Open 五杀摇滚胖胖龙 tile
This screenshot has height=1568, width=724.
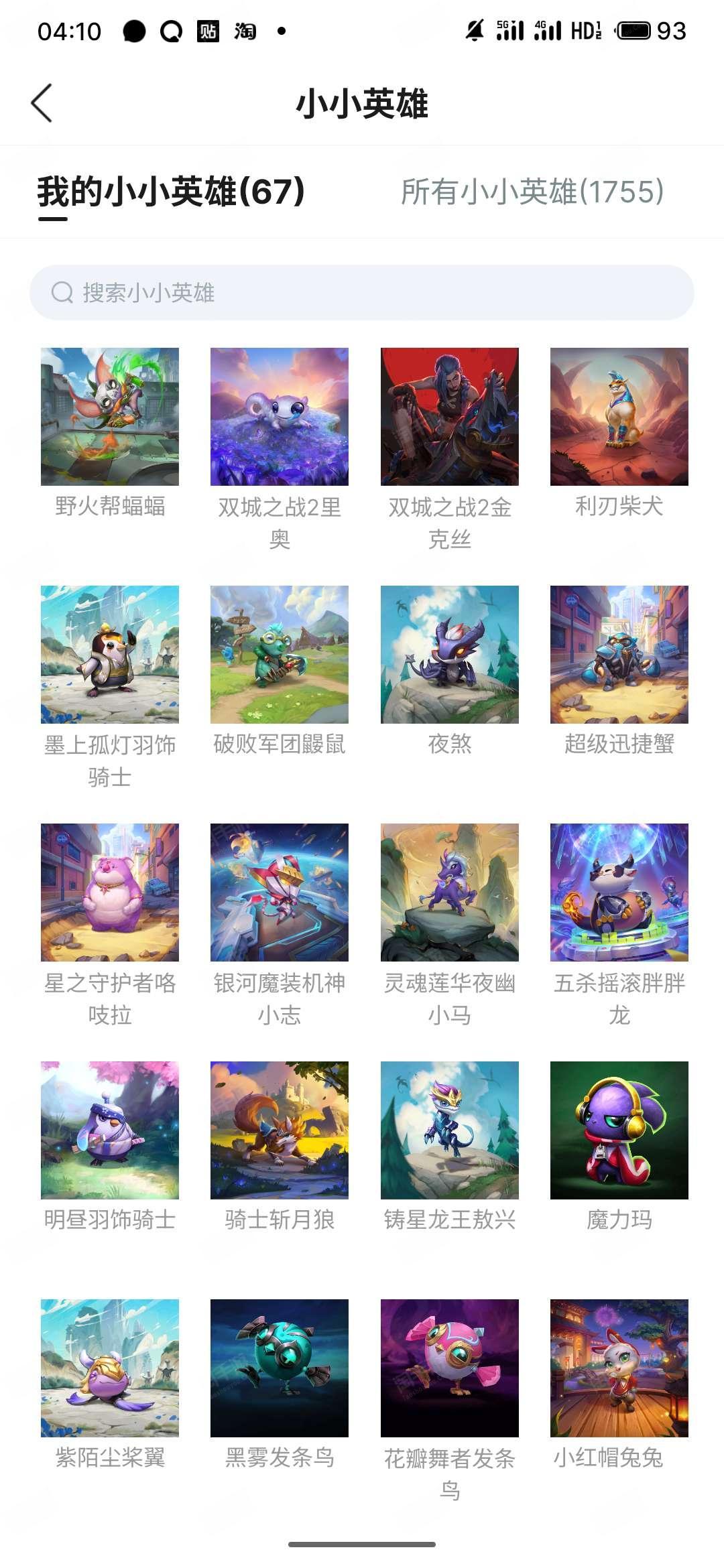tap(619, 893)
